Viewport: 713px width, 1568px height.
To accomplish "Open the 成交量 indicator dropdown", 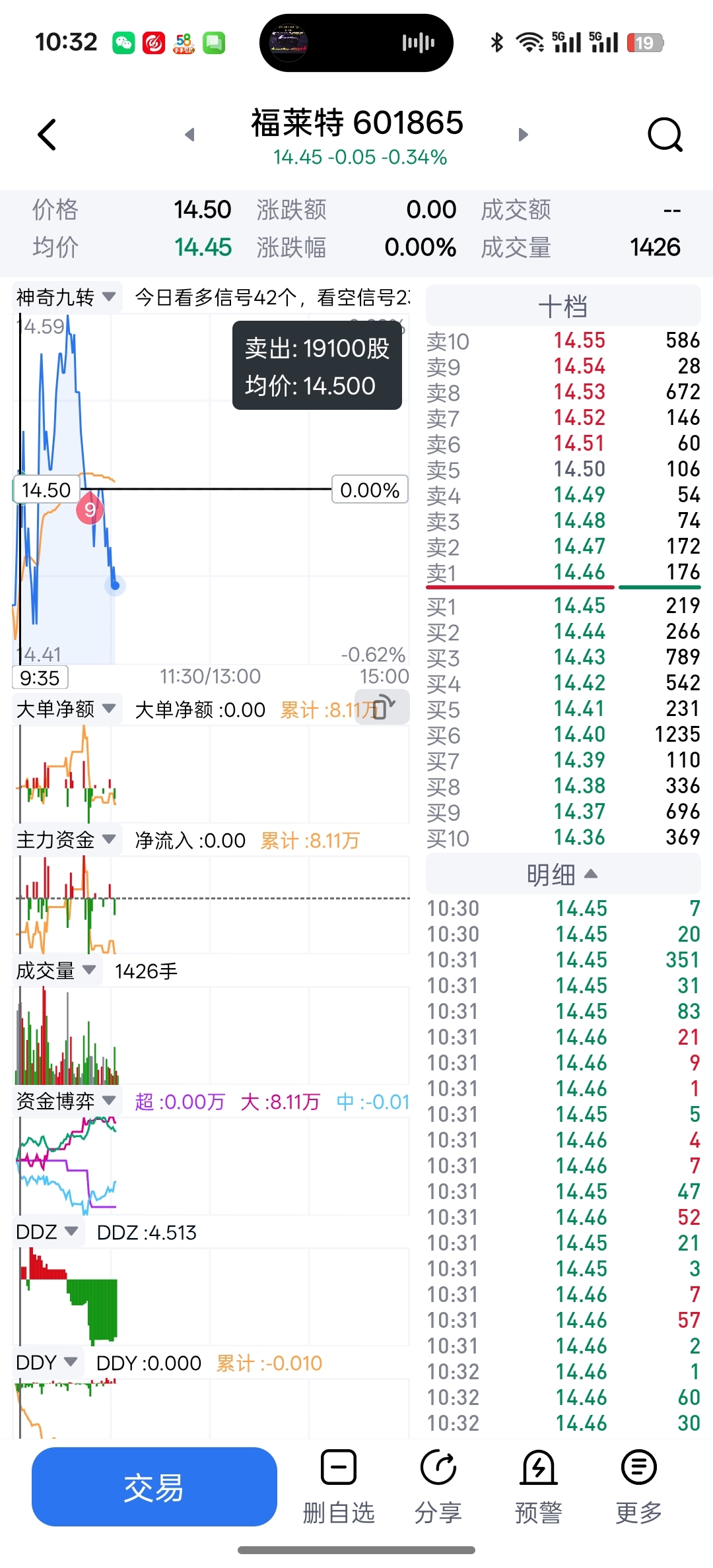I will [57, 971].
